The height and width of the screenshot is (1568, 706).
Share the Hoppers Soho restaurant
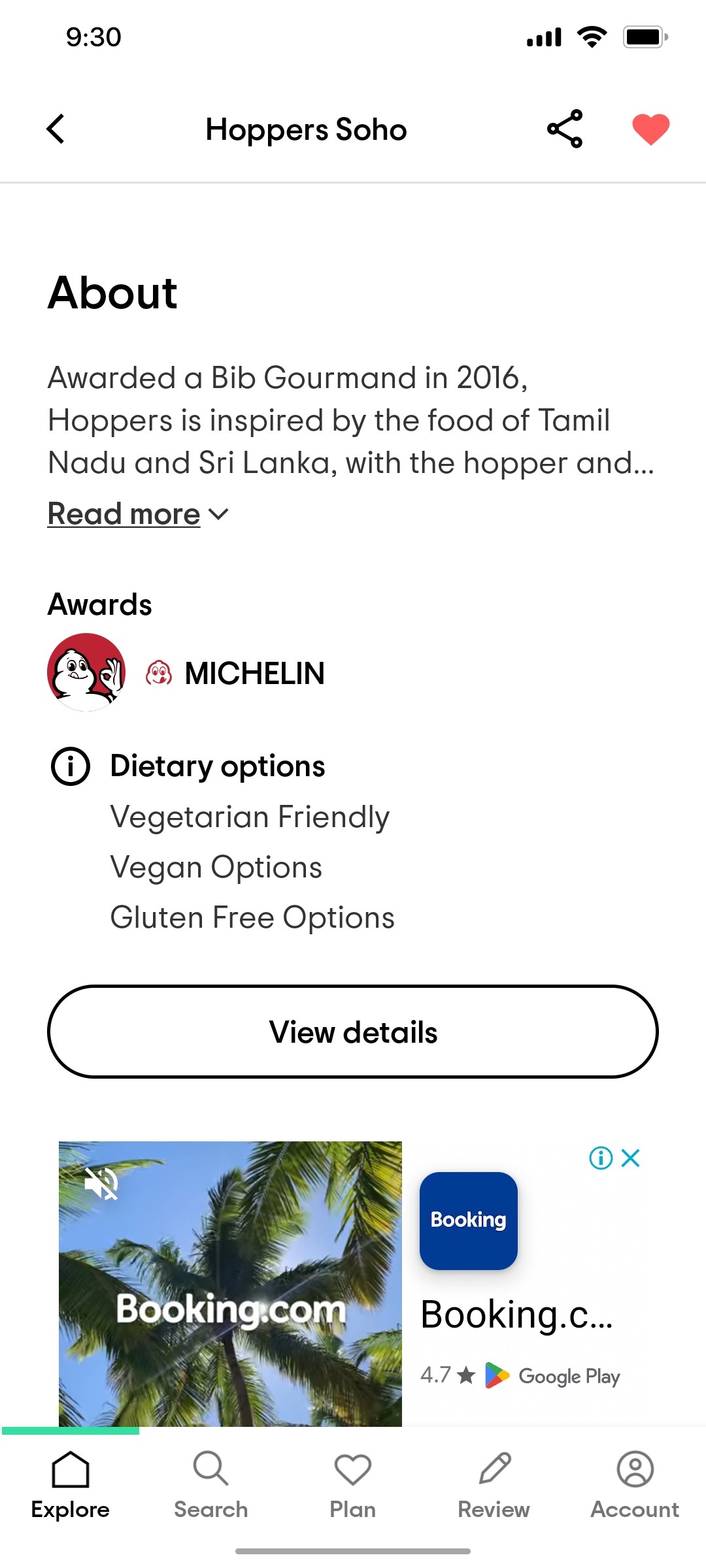point(565,129)
